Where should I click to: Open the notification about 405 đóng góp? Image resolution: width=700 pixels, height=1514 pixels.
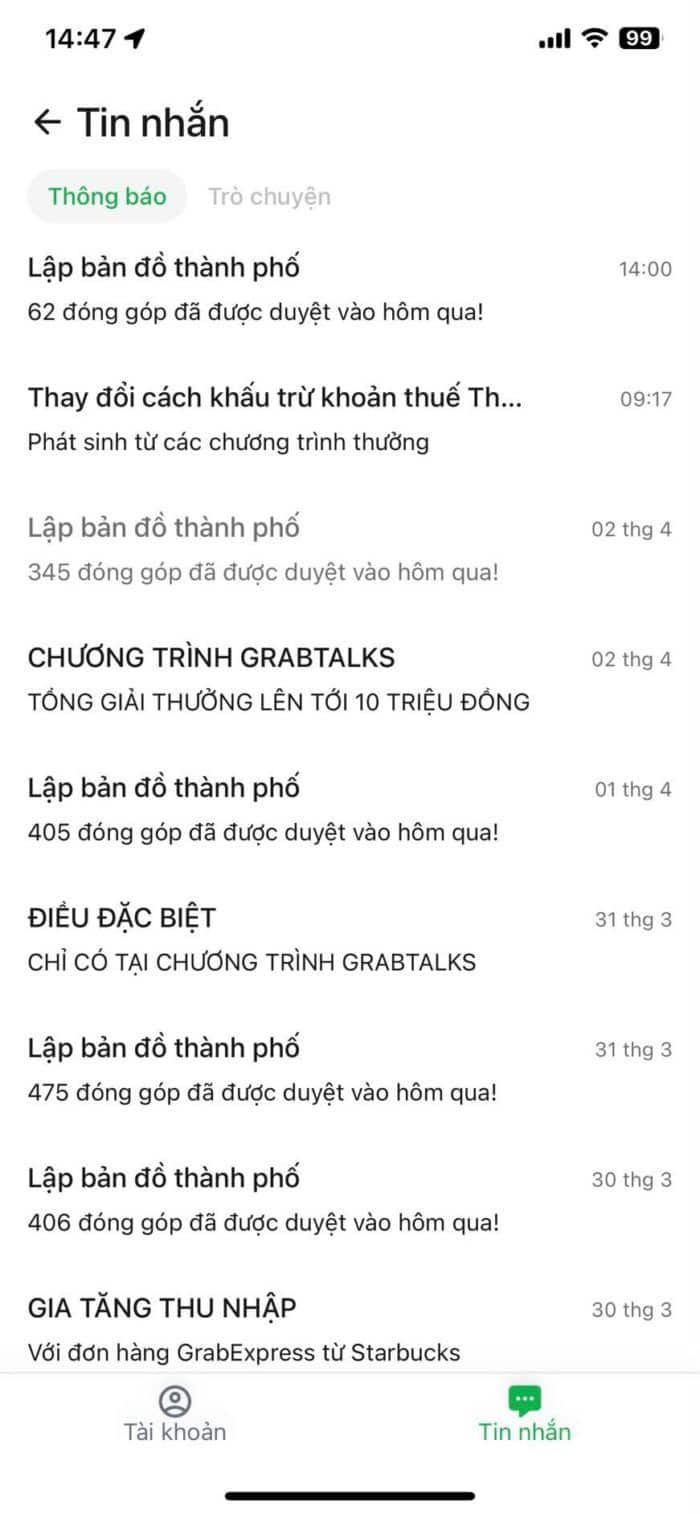click(350, 809)
